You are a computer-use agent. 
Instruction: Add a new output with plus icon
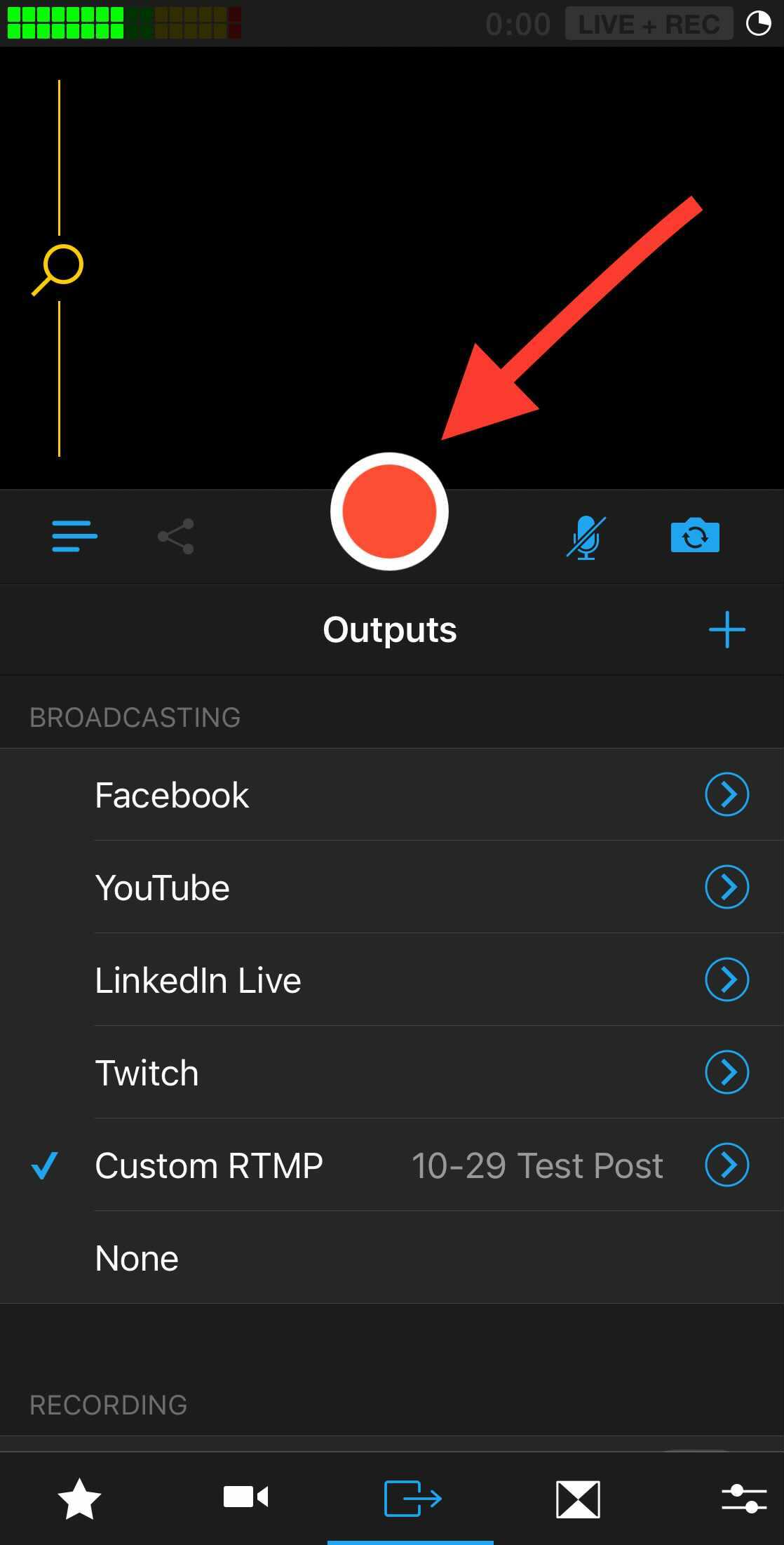click(726, 629)
